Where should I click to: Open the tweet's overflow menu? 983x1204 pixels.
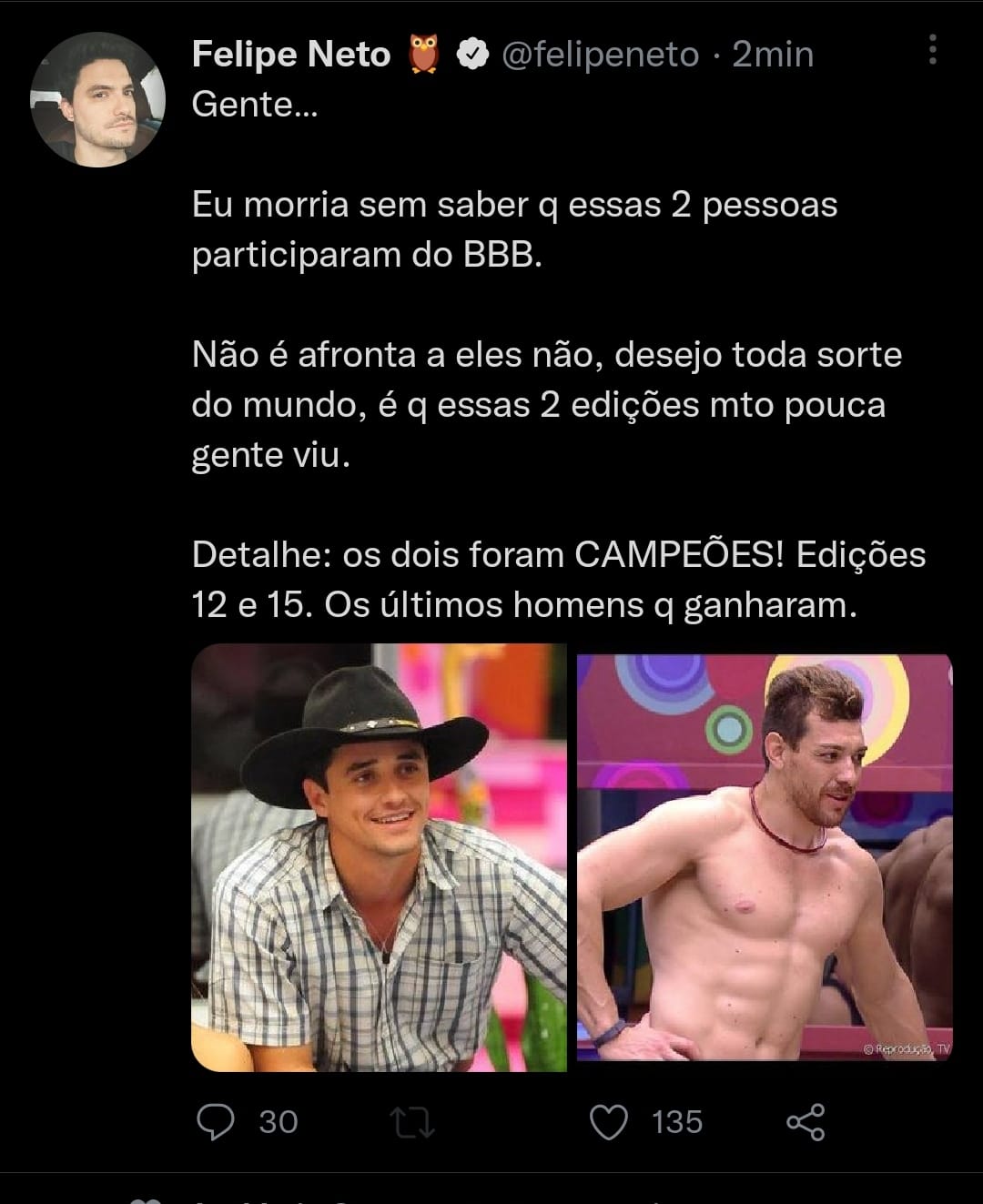[932, 50]
